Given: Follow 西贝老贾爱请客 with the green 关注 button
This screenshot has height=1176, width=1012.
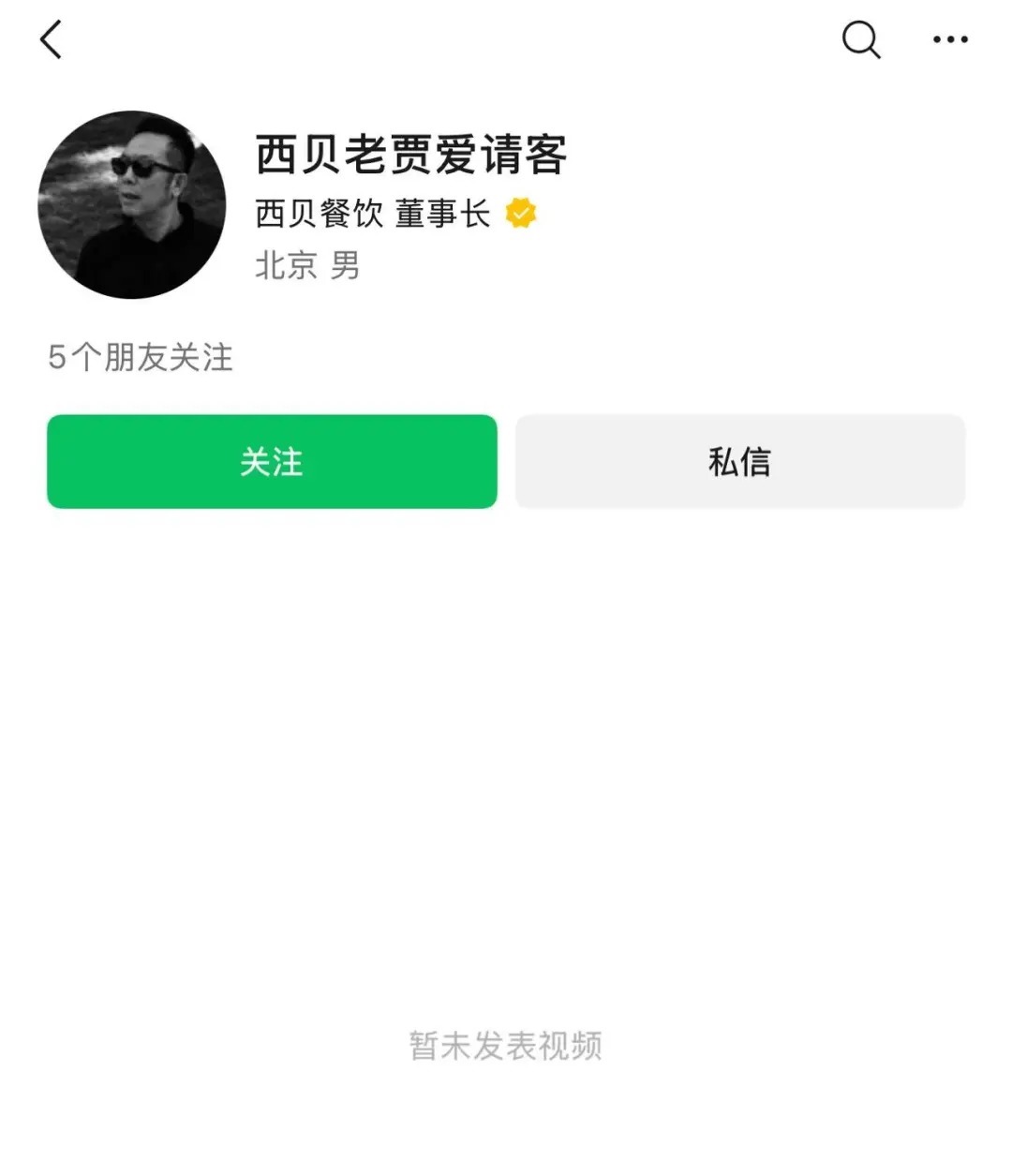Looking at the screenshot, I should point(272,462).
